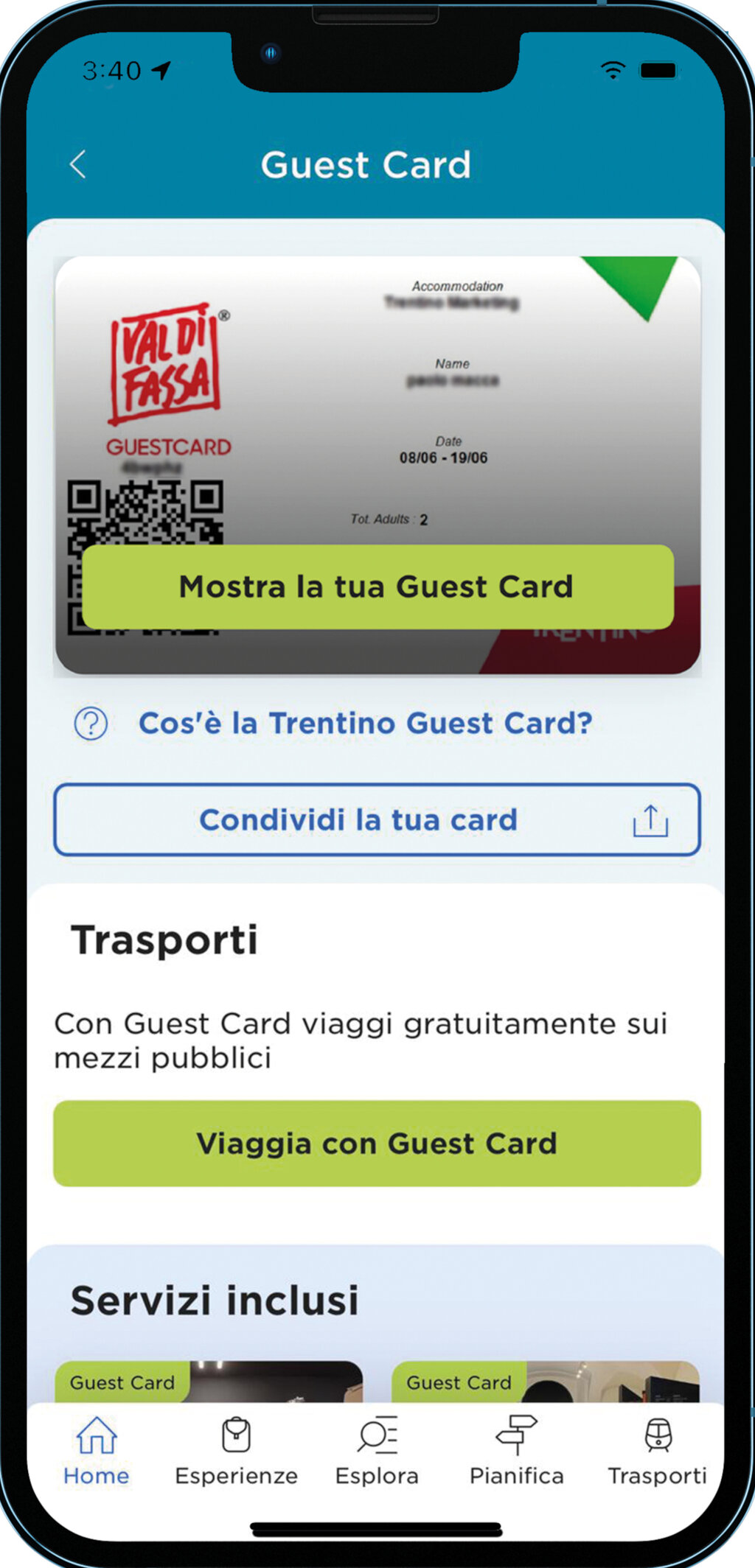Go back from Guest Card screen
The image size is (755, 1568).
coord(78,164)
